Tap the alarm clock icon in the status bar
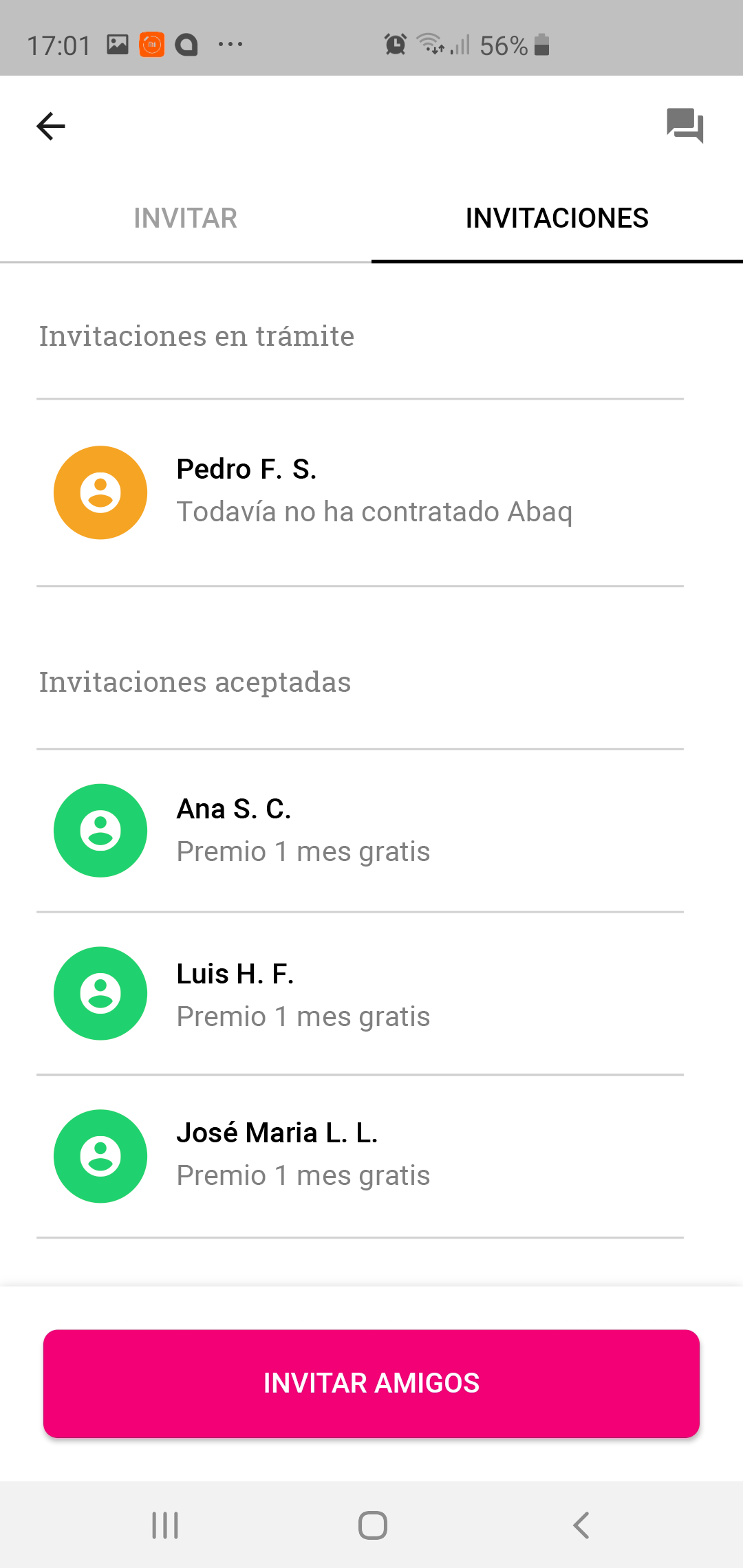The width and height of the screenshot is (743, 1568). click(x=394, y=45)
